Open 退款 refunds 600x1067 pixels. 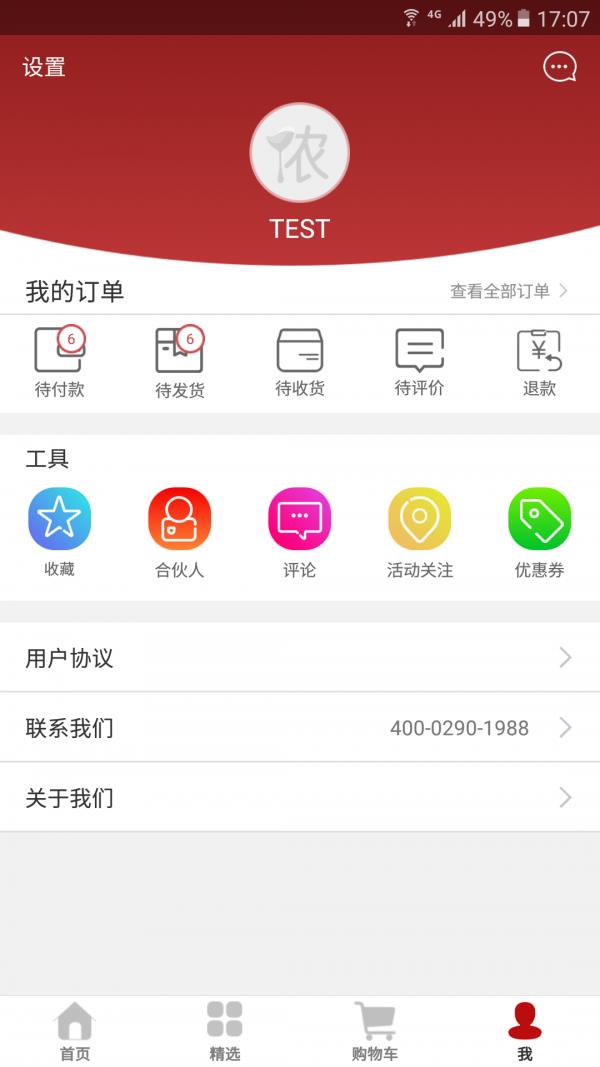(x=539, y=363)
